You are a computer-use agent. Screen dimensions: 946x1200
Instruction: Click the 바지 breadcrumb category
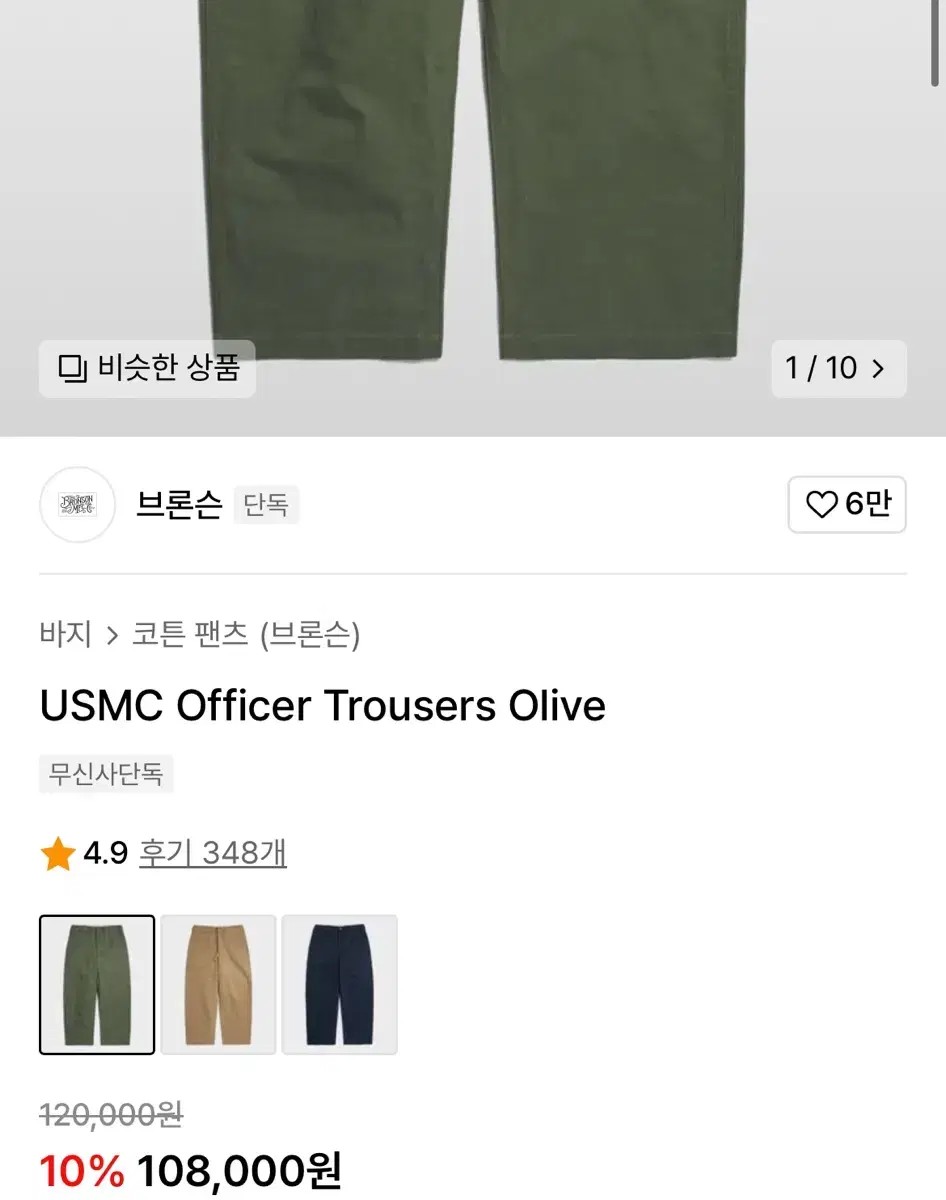coord(66,634)
